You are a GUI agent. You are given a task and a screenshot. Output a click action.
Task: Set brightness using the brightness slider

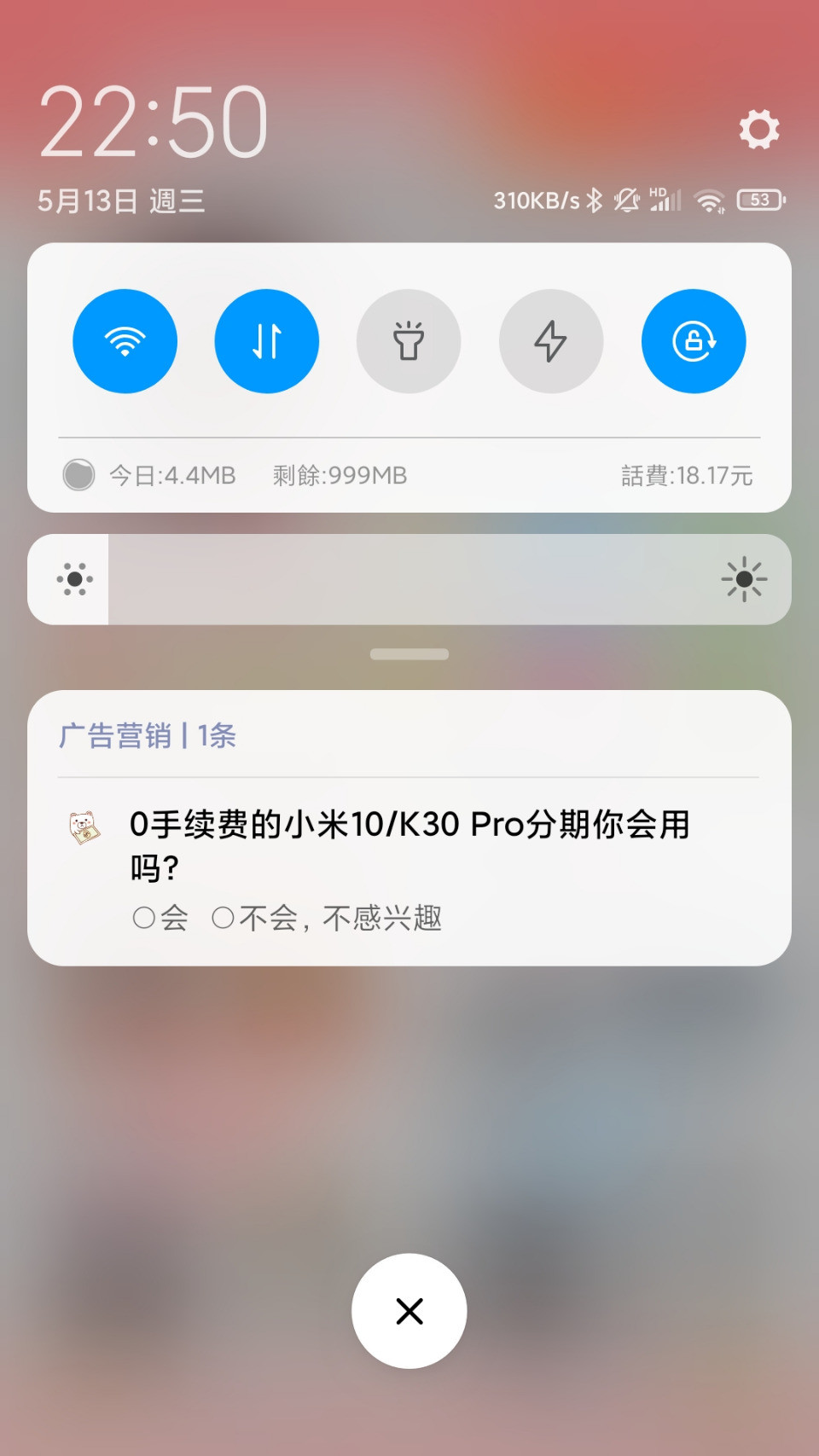tap(409, 580)
